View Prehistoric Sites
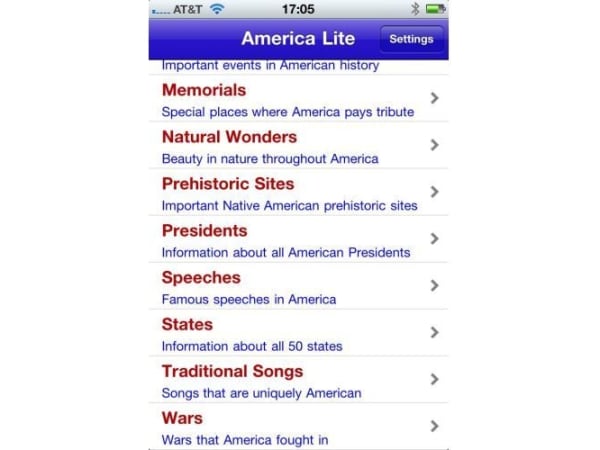This screenshot has height=450, width=600. tap(298, 193)
